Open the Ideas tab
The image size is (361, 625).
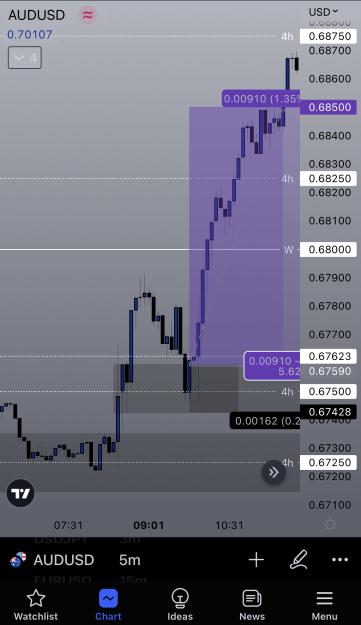click(x=180, y=605)
